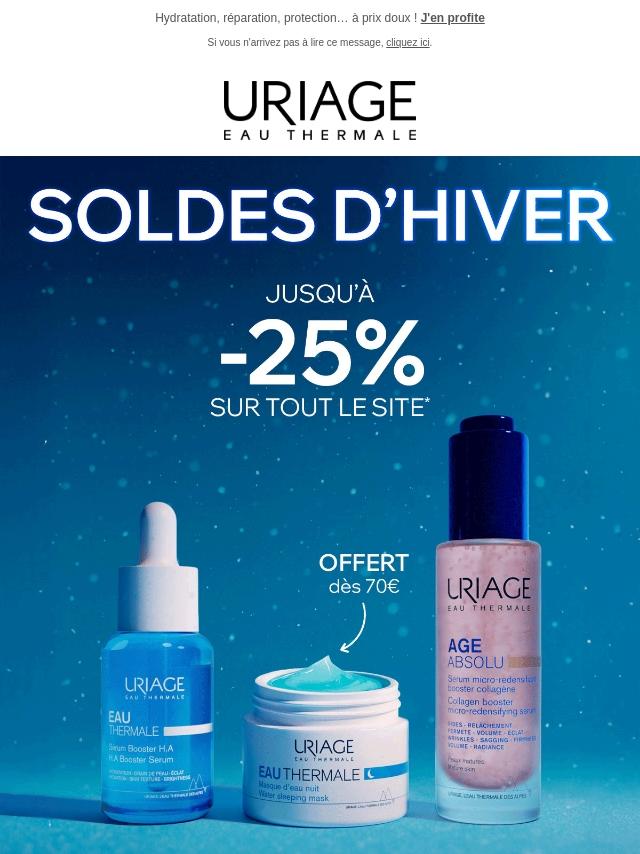The height and width of the screenshot is (854, 640).
Task: Open the "cliquez ici" link
Action: (407, 43)
